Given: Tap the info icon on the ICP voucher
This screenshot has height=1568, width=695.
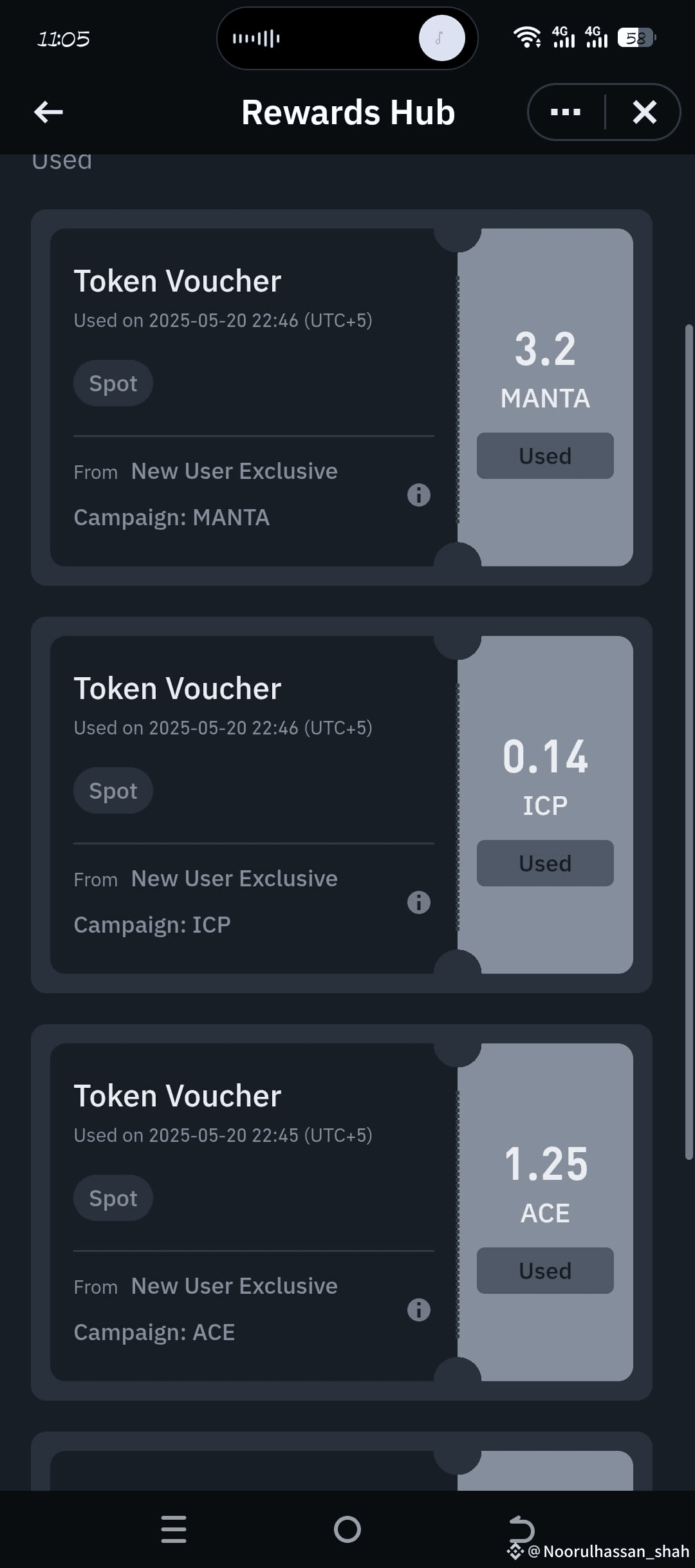Looking at the screenshot, I should click(x=419, y=902).
